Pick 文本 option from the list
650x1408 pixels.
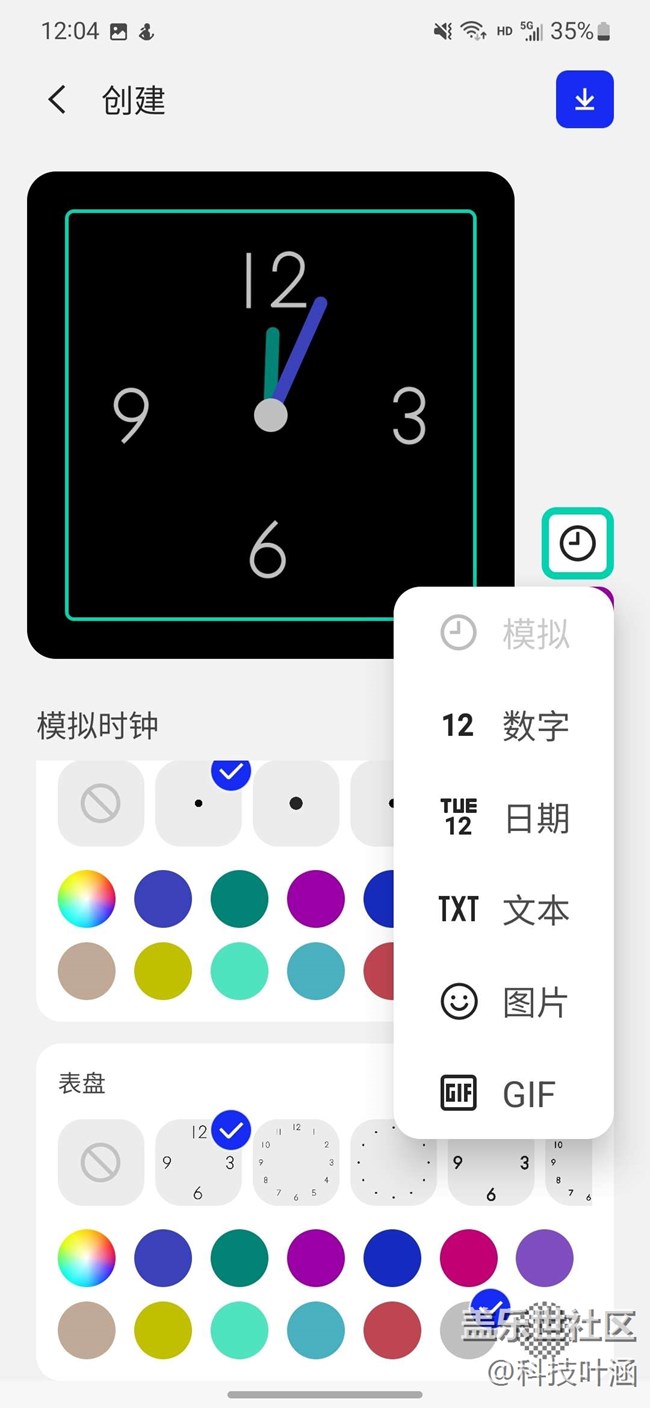coord(504,910)
